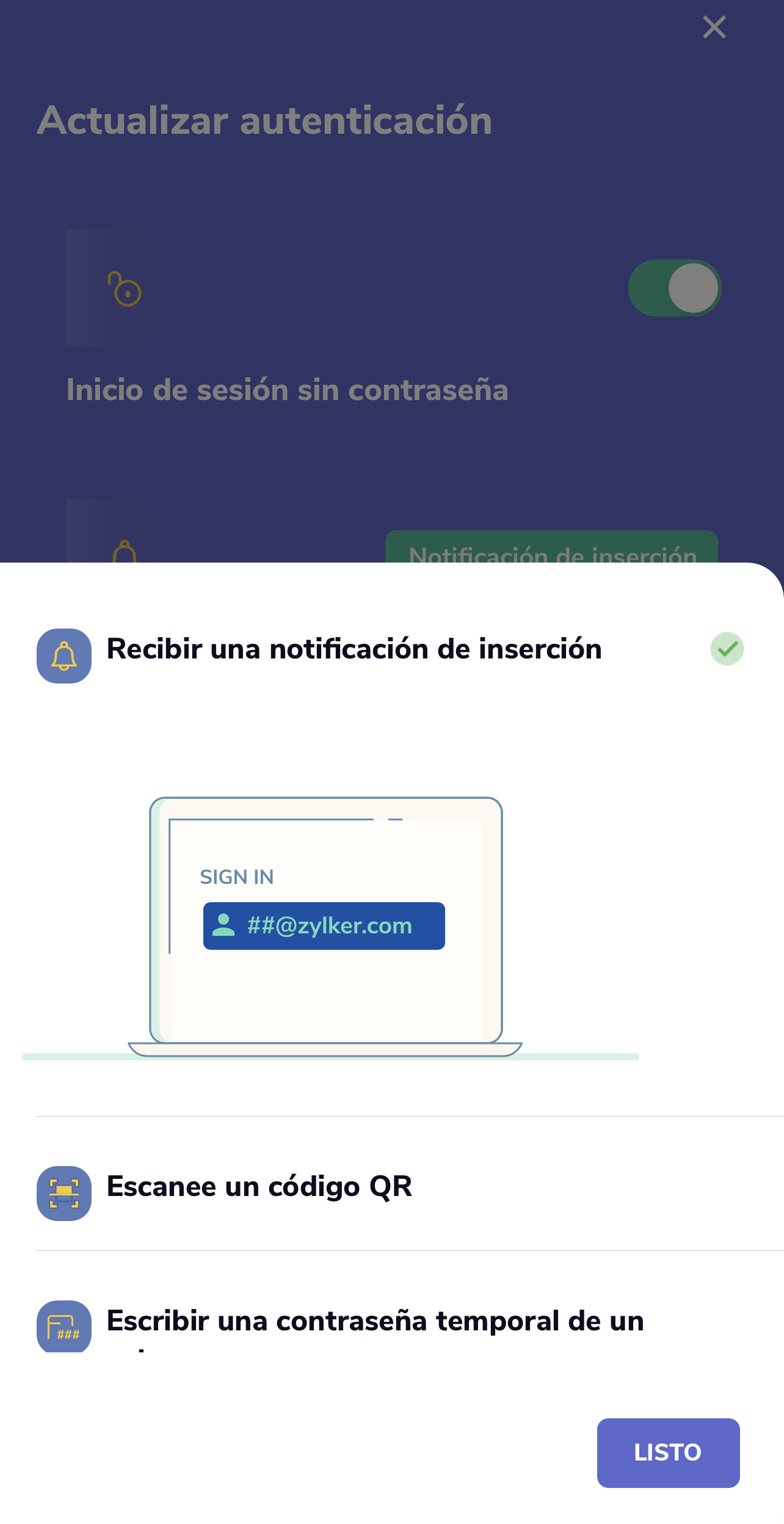Select Escribir una contraseña temporal option
The image size is (784, 1524).
click(x=375, y=1321)
